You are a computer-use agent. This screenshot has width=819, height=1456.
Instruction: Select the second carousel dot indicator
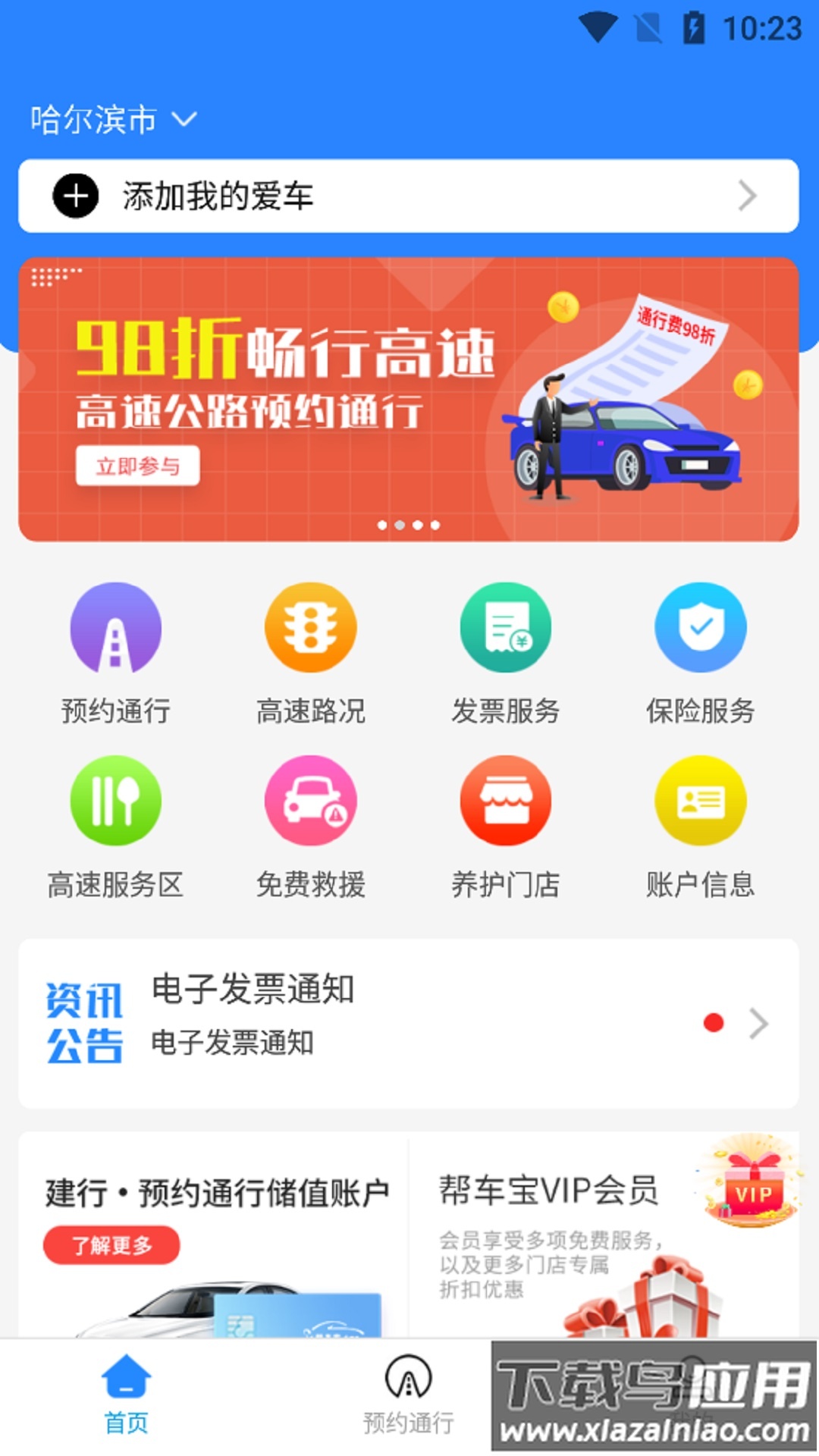[400, 523]
